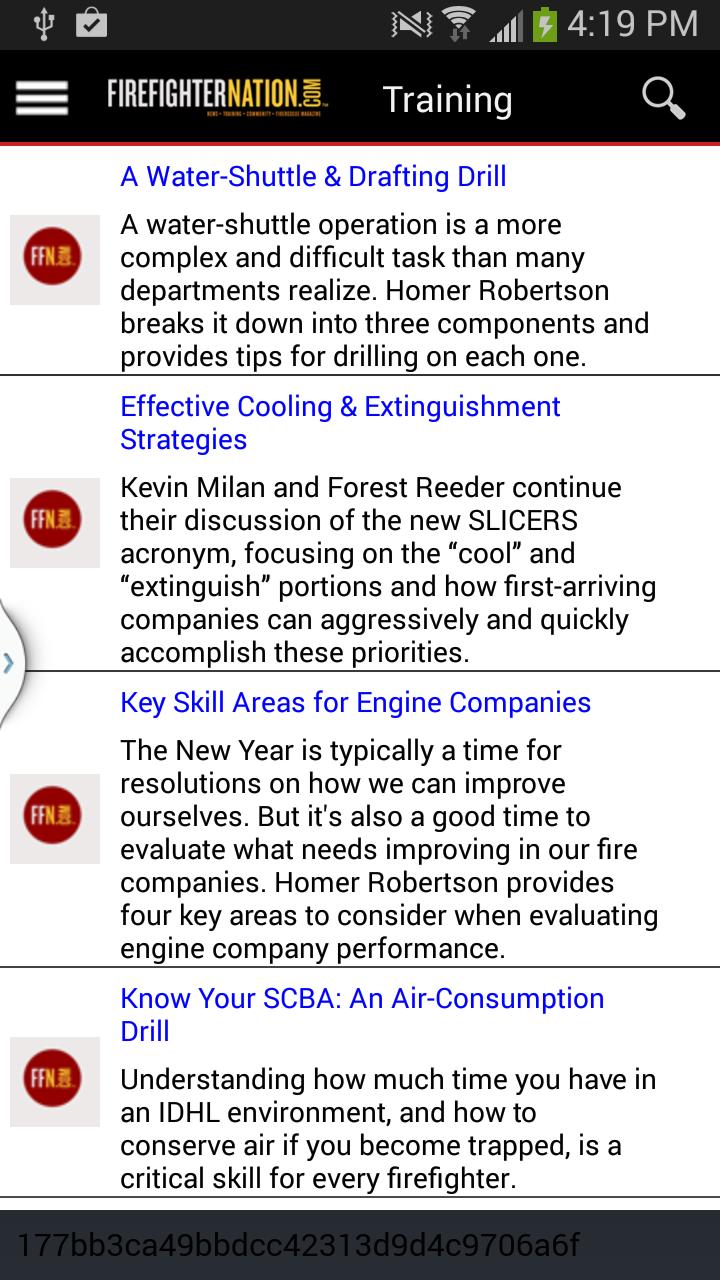Expand the side panel arrow handle

pos(9,662)
